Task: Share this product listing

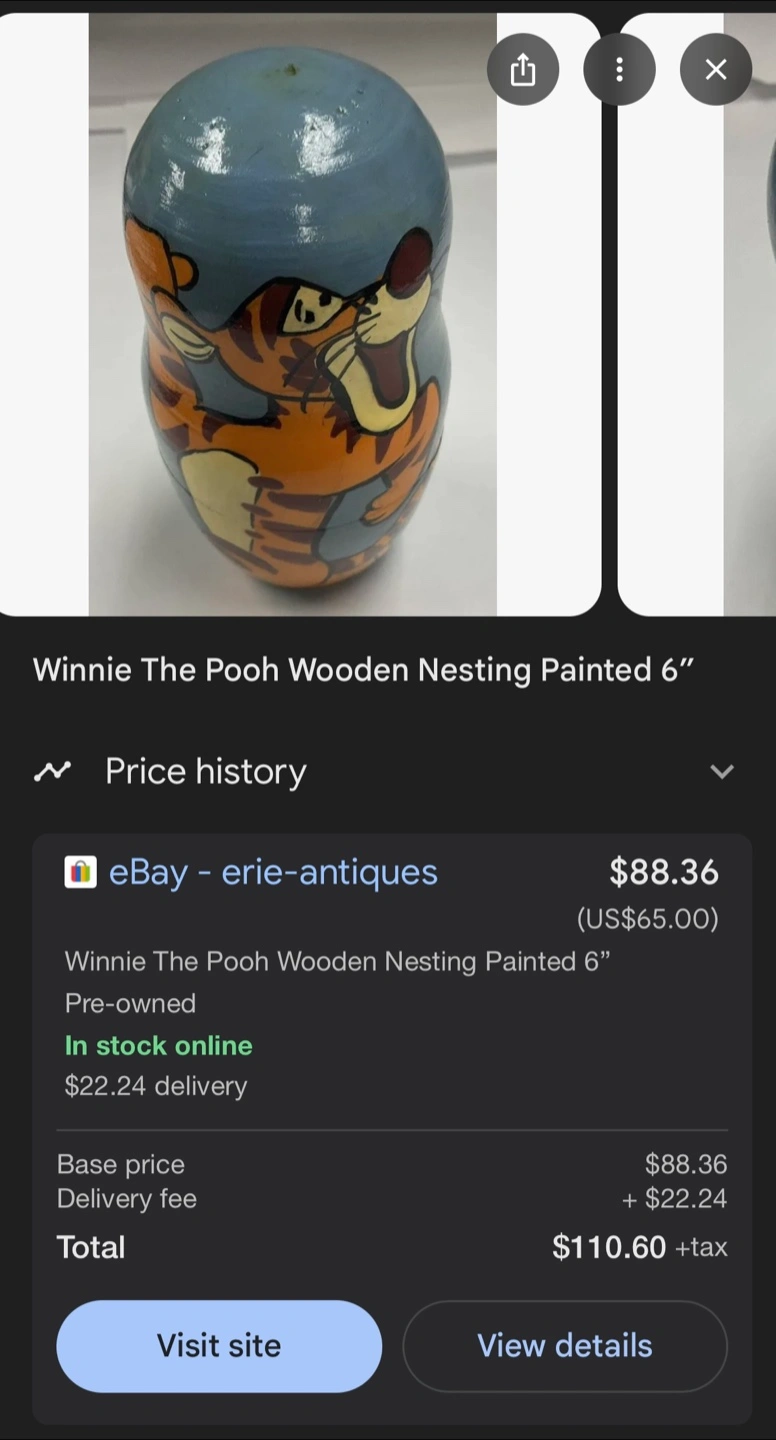Action: coord(522,70)
